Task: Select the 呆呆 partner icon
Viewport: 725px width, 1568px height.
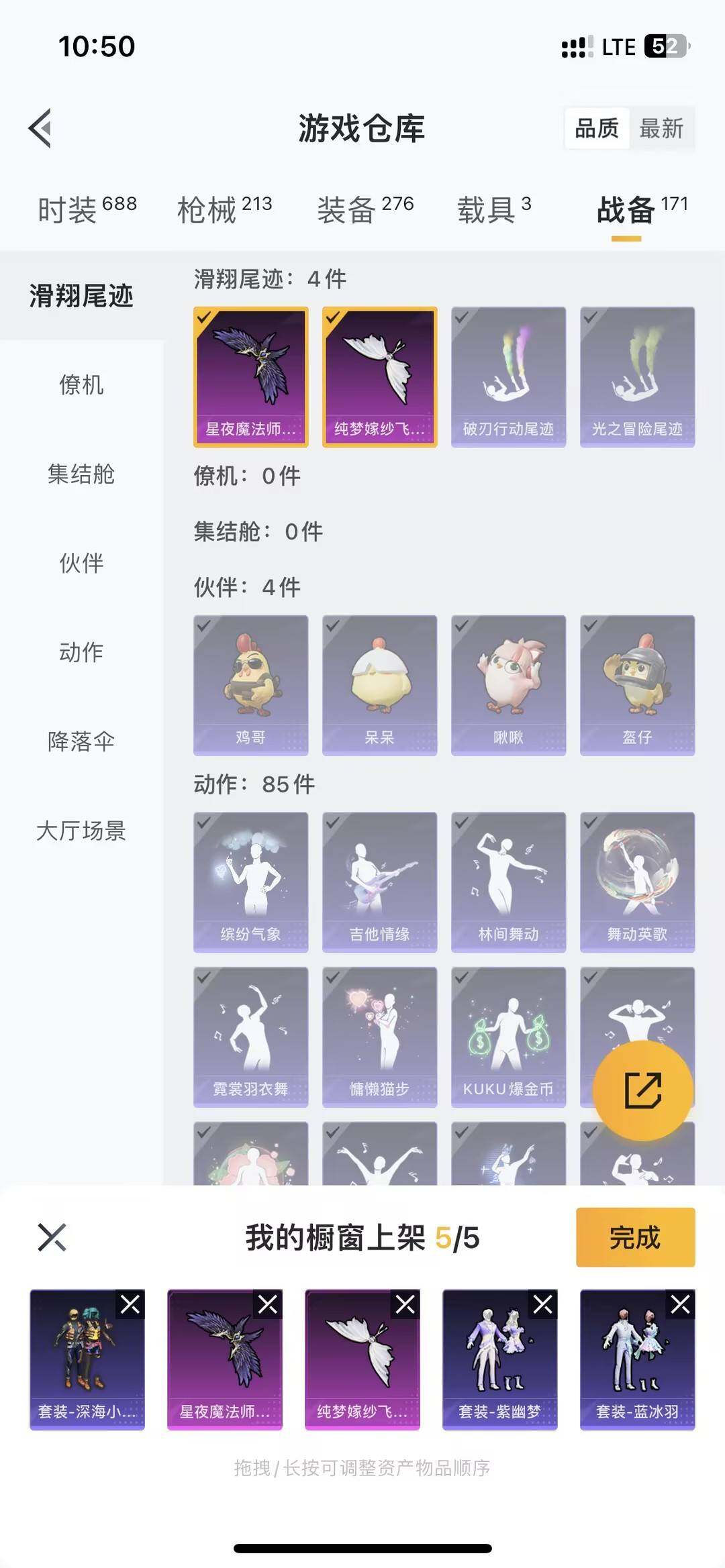Action: click(x=379, y=683)
